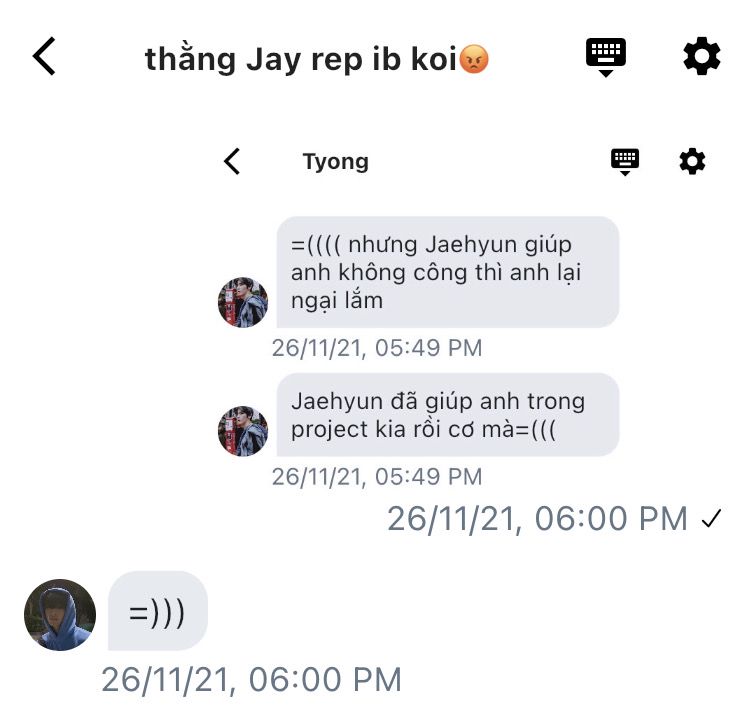Screen dimensions: 750x714
Task: Tap the hooded avatar beside the =))) message
Action: [x=60, y=615]
